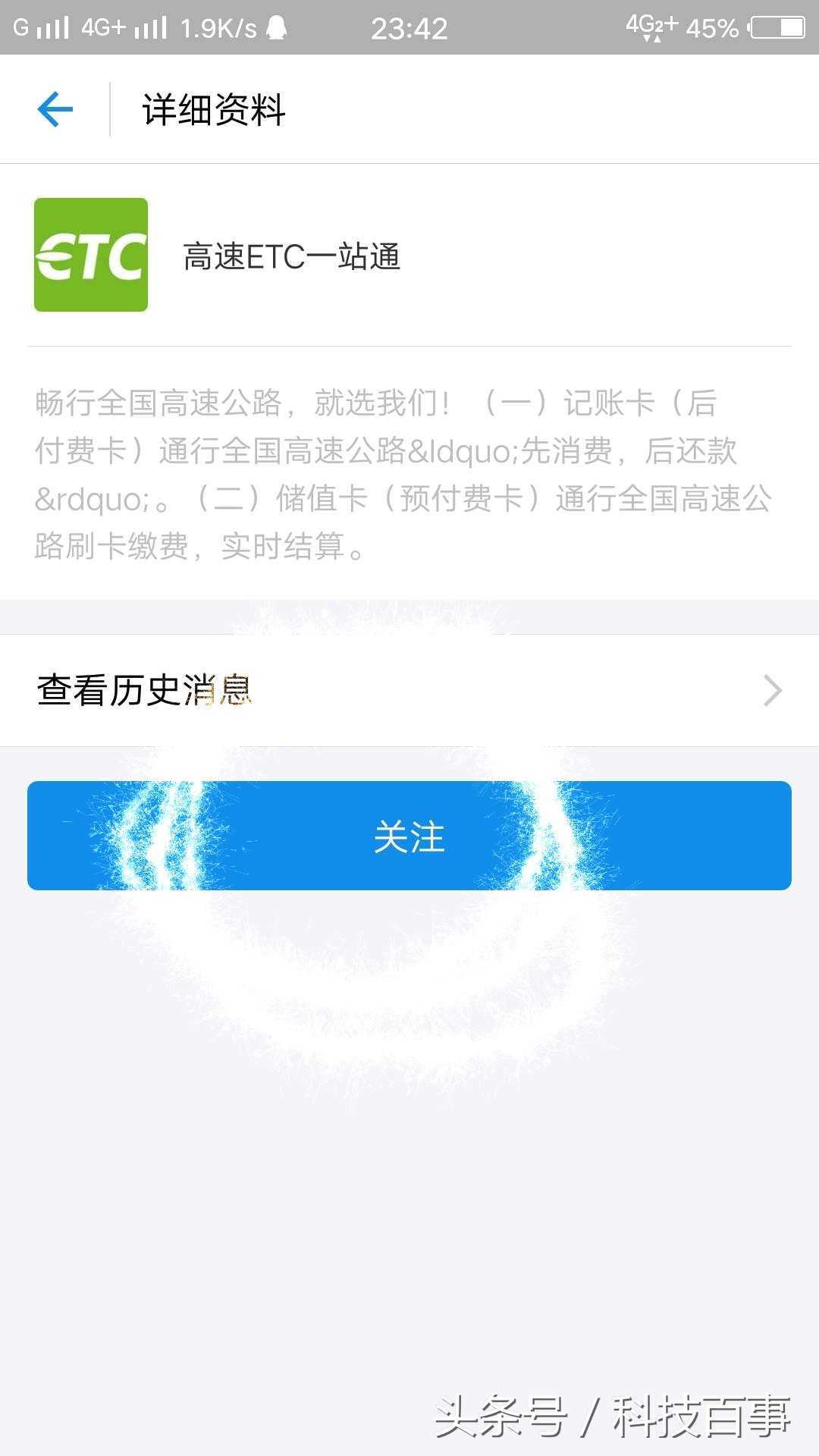Image resolution: width=819 pixels, height=1456 pixels.
Task: Click the 4G+ network indicator
Action: [103, 26]
